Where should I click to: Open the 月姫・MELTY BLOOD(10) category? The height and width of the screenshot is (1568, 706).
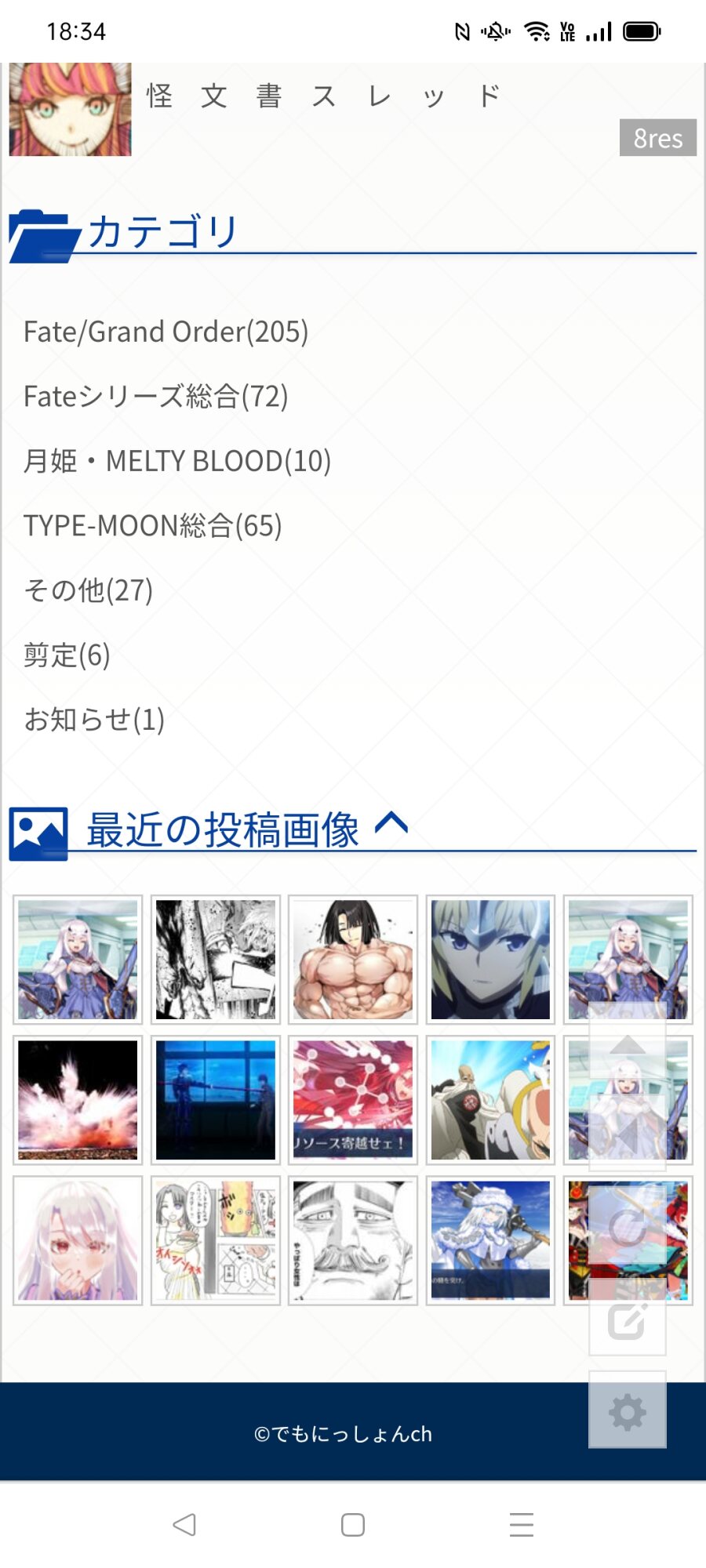click(x=177, y=461)
